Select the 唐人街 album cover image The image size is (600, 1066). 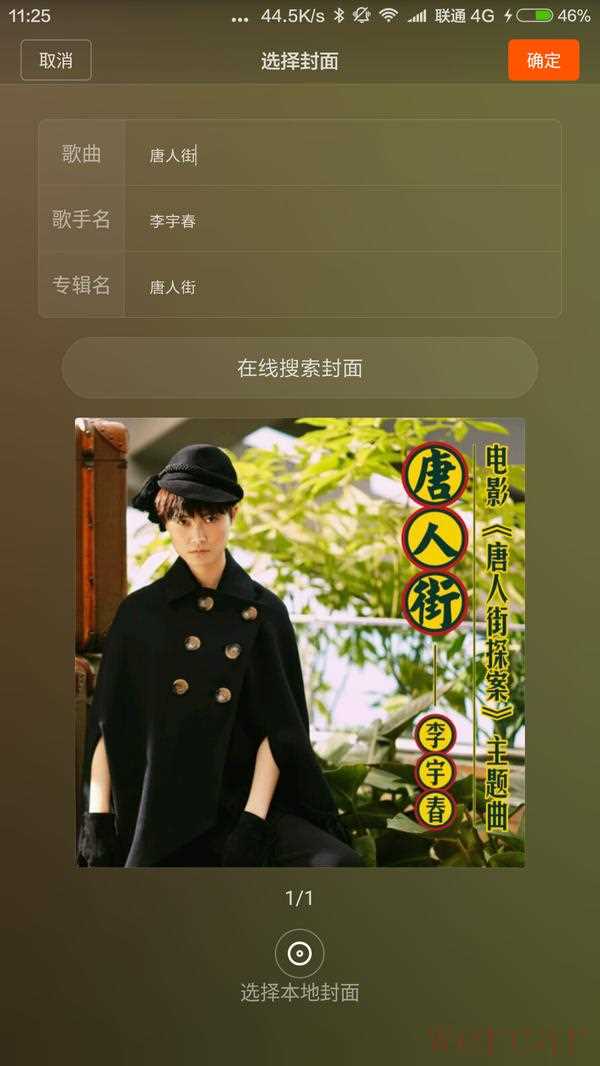click(300, 642)
